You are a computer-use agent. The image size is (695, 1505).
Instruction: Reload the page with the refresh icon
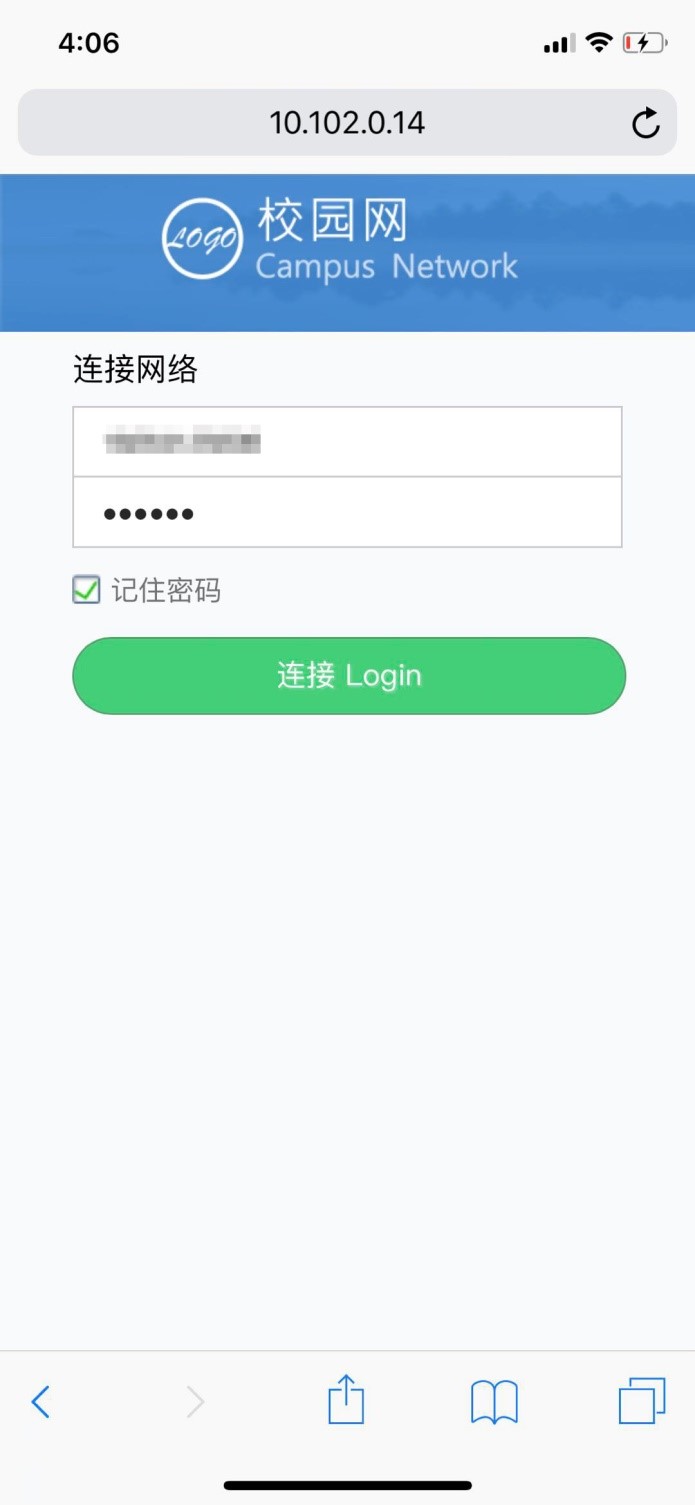coord(646,123)
